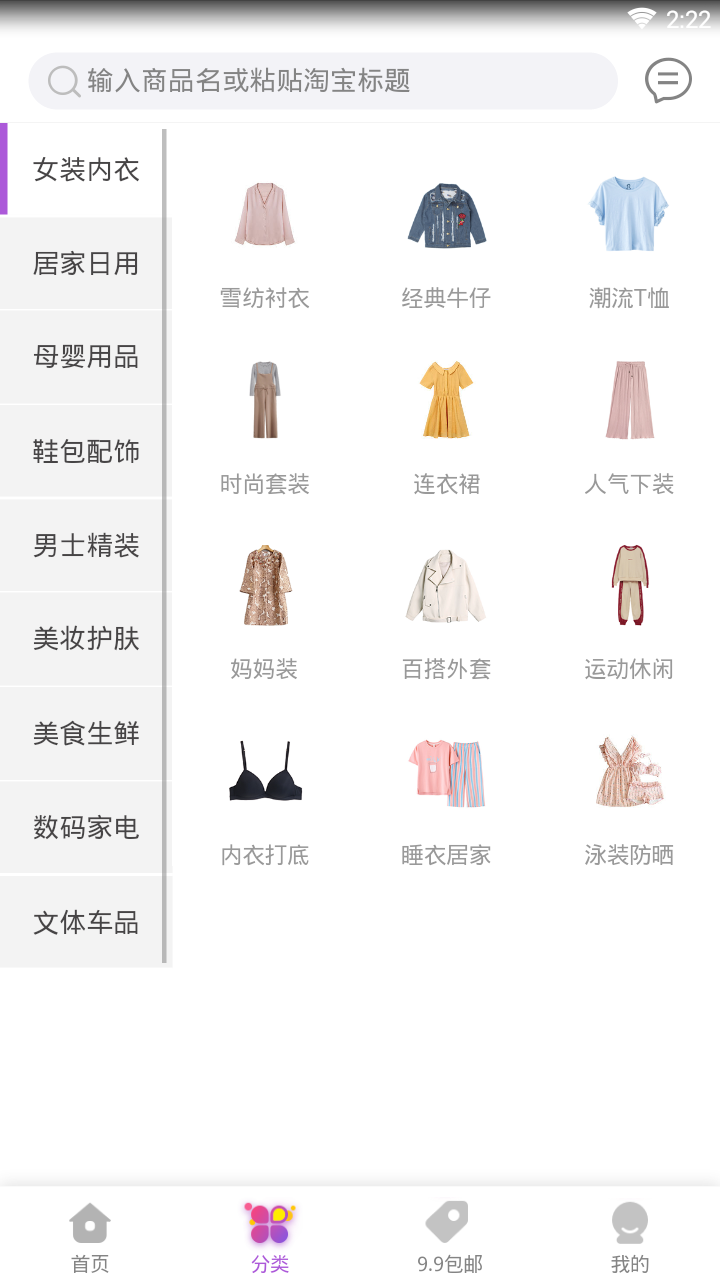The width and height of the screenshot is (720, 1280).
Task: Switch to the 美食生鲜 category
Action: (86, 734)
